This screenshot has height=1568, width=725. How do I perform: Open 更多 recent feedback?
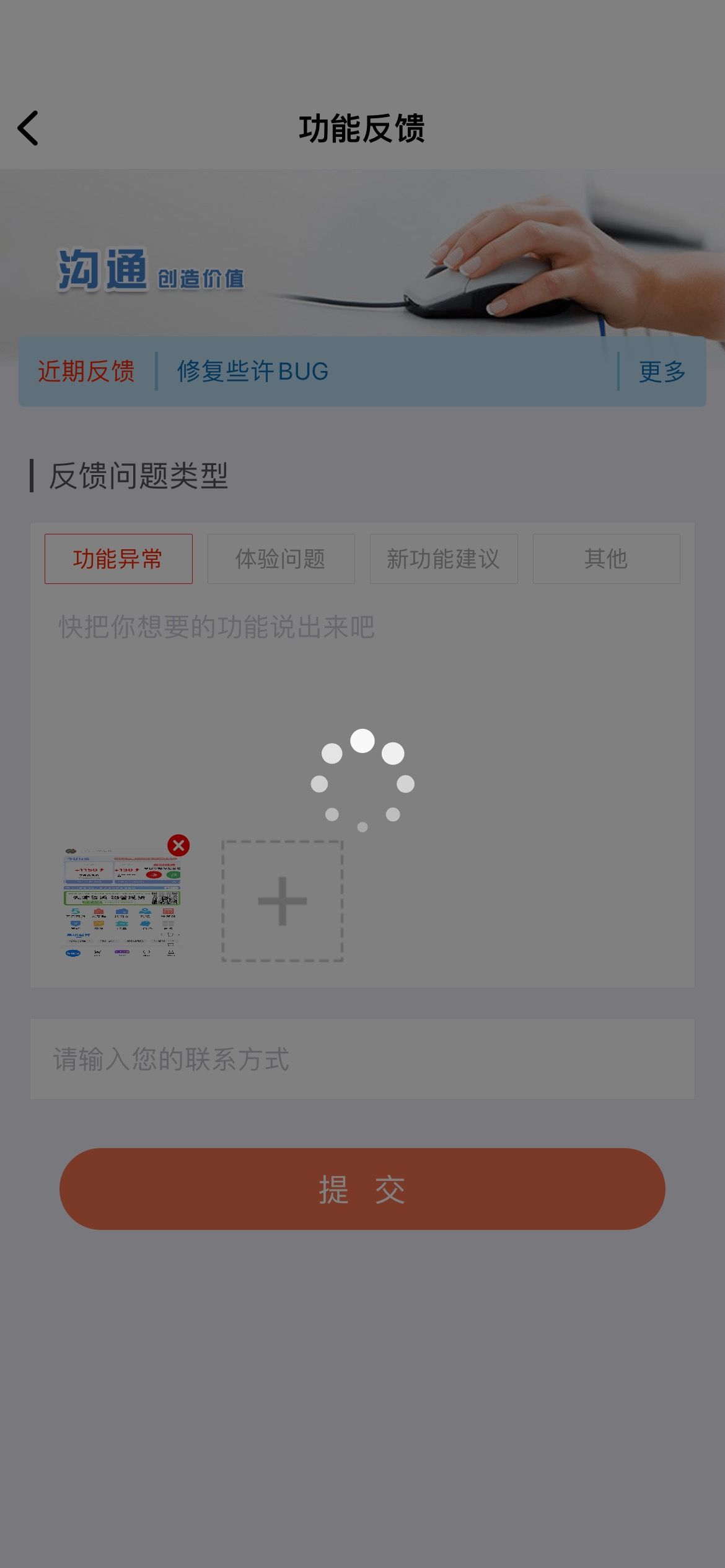pyautogui.click(x=662, y=372)
